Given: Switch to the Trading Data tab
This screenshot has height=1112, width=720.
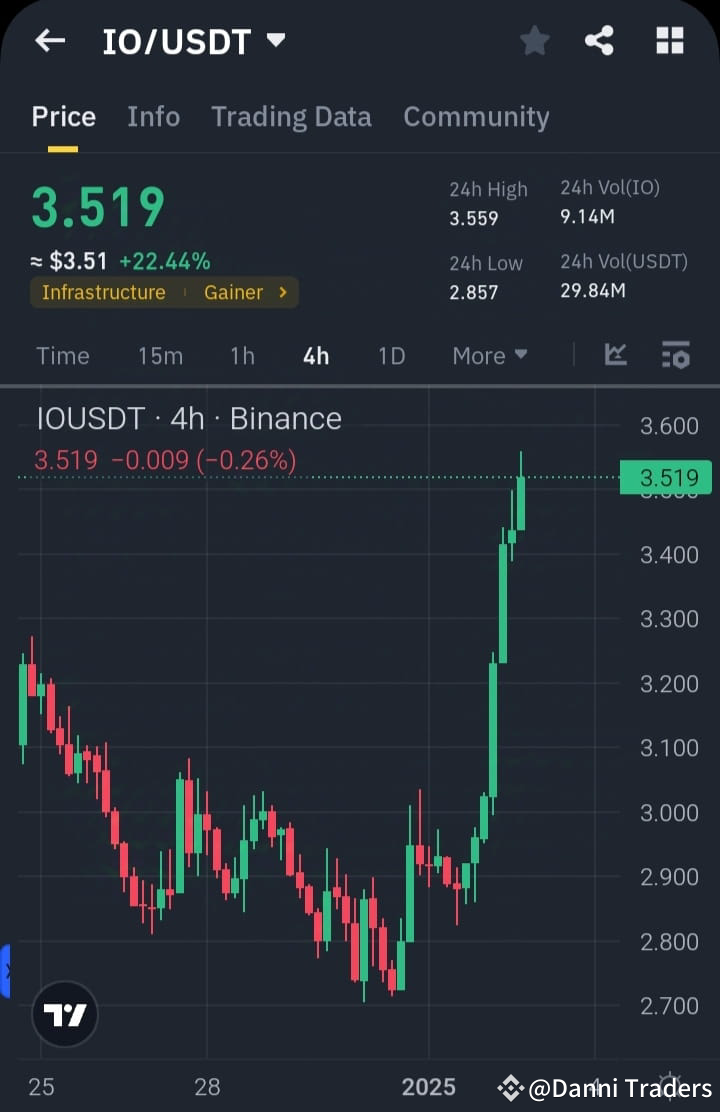Looking at the screenshot, I should 291,116.
